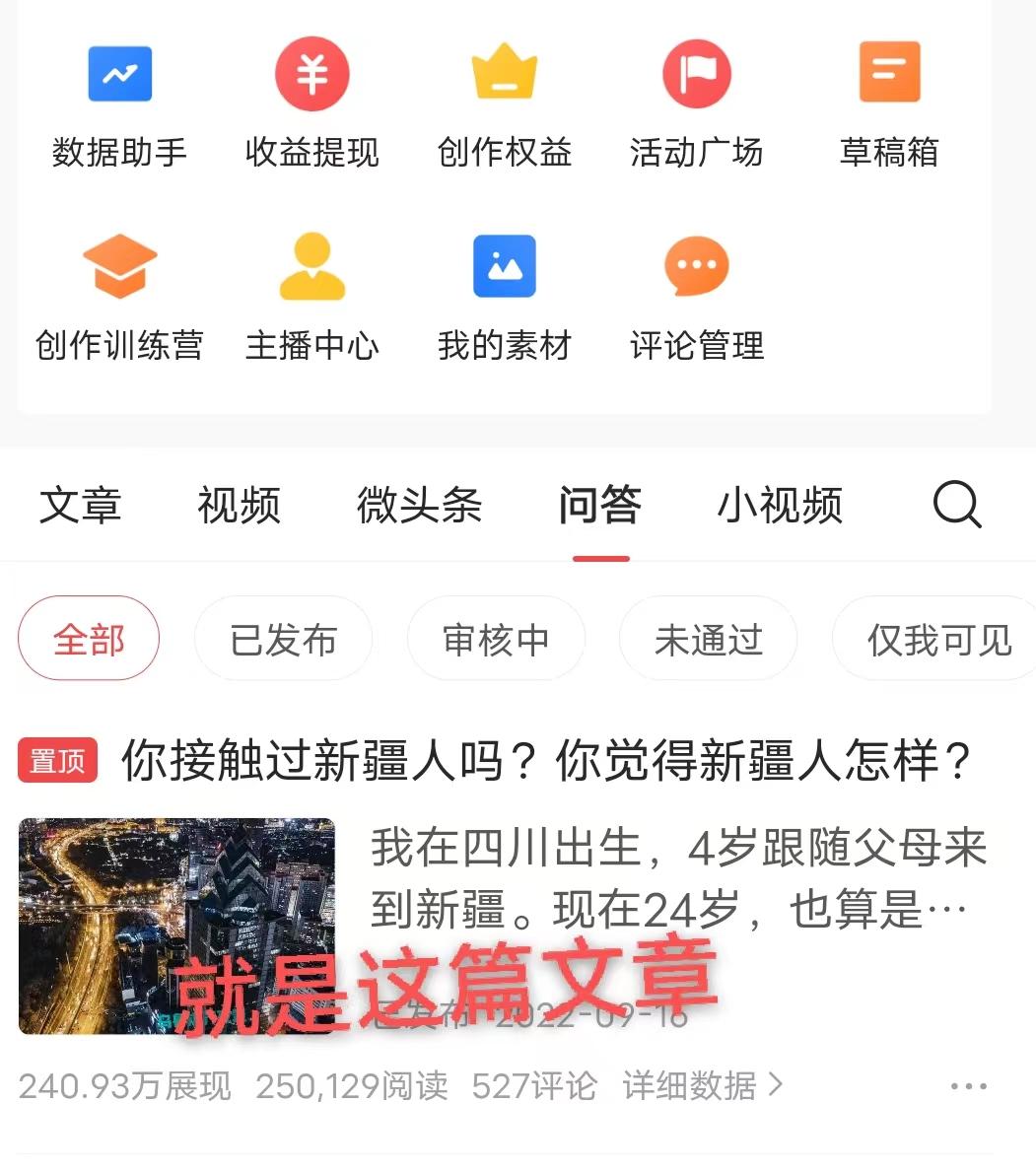Tap the search icon
The width and height of the screenshot is (1036, 1172).
(954, 506)
